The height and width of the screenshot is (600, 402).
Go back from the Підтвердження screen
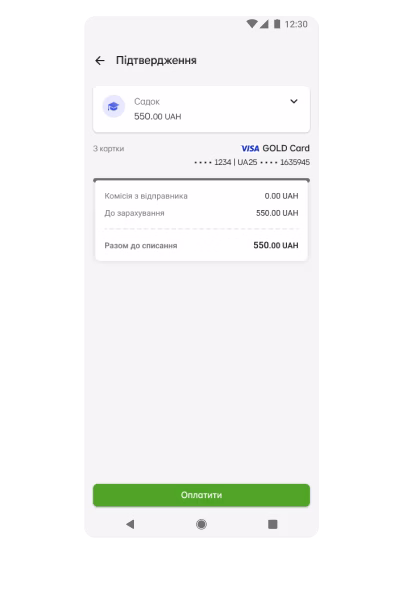(100, 60)
